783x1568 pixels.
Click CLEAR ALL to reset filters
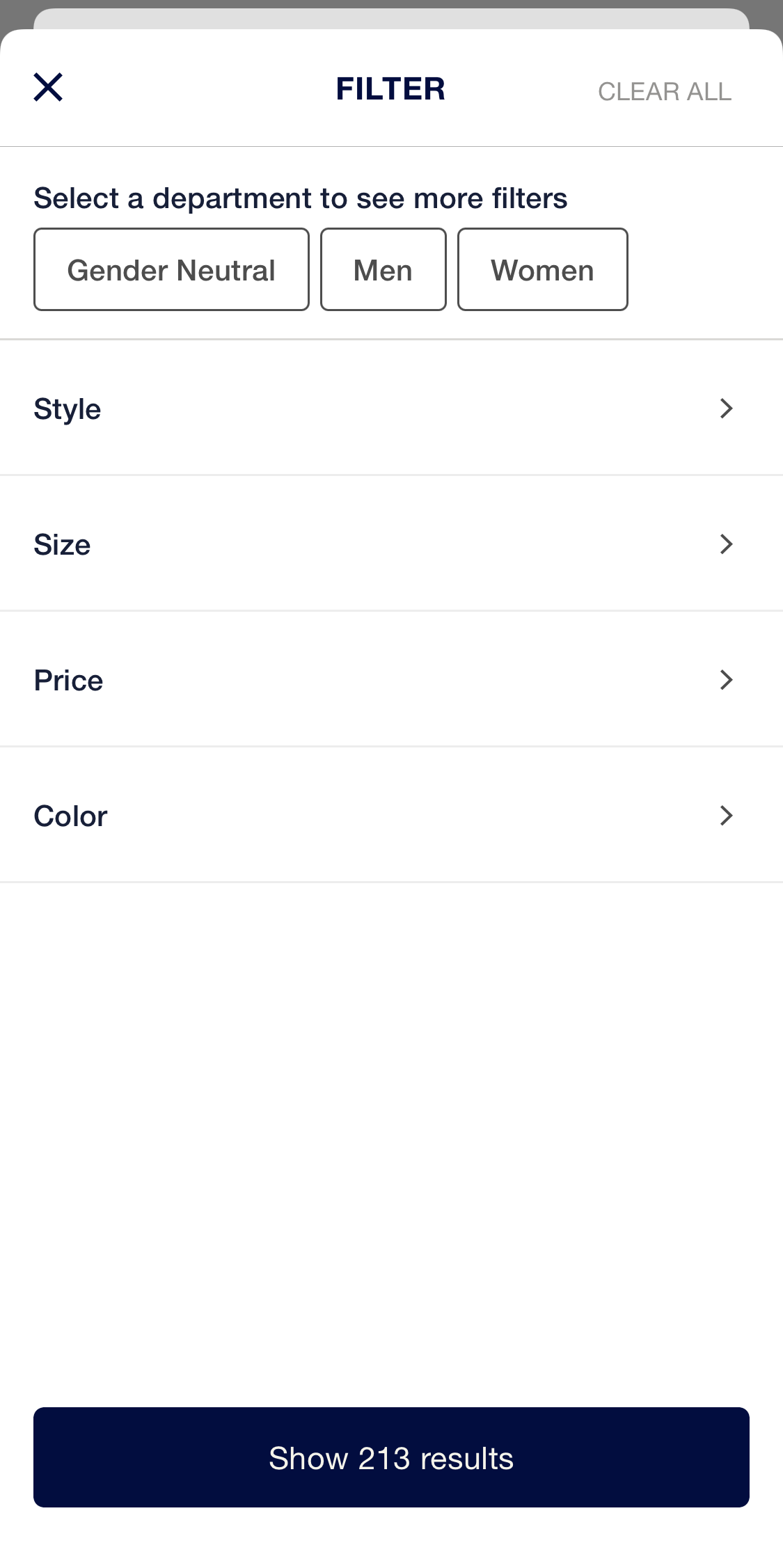pos(663,90)
